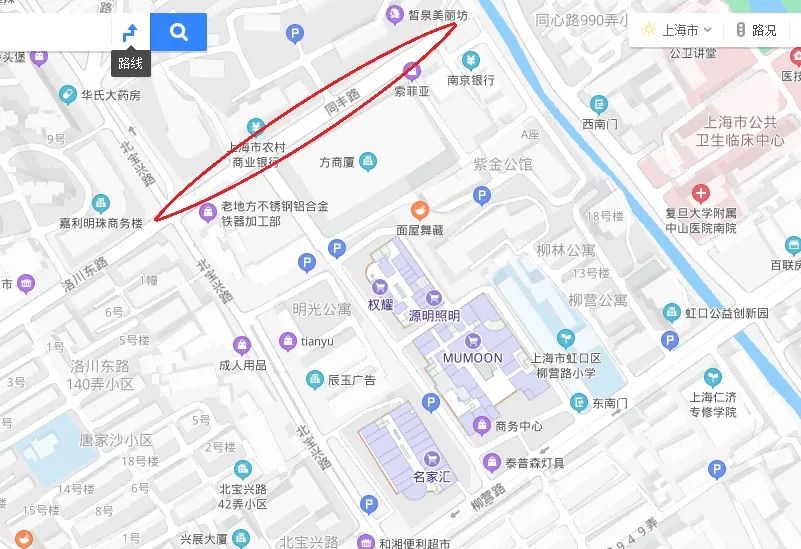Expand the 上海市 city dropdown
This screenshot has width=801, height=549.
coord(678,30)
